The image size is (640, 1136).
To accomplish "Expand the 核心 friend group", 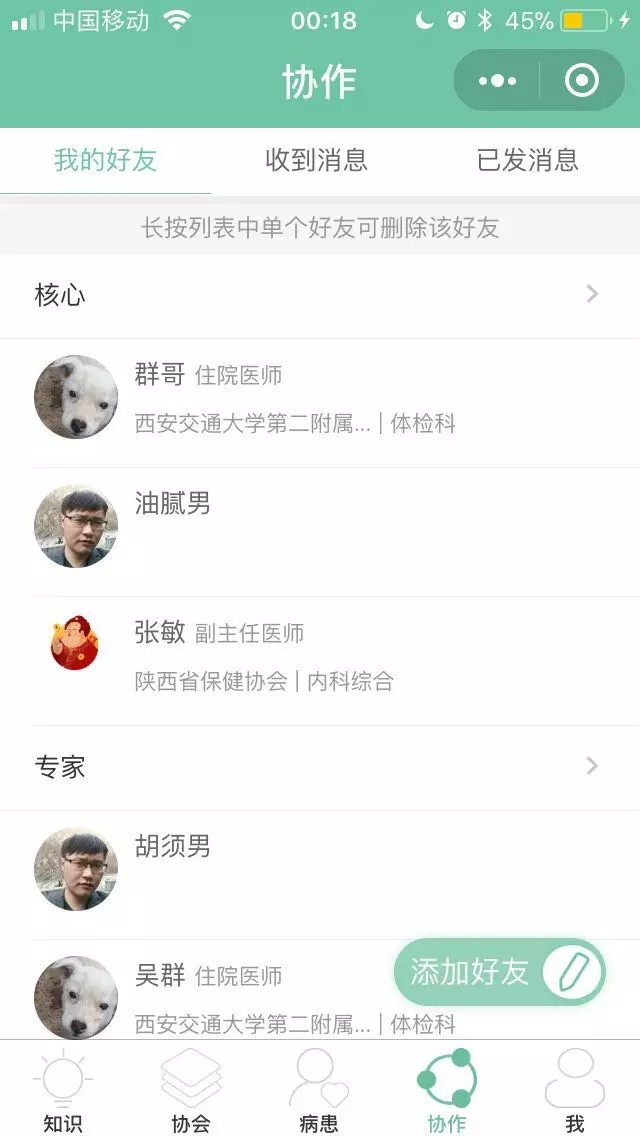I will pos(320,295).
